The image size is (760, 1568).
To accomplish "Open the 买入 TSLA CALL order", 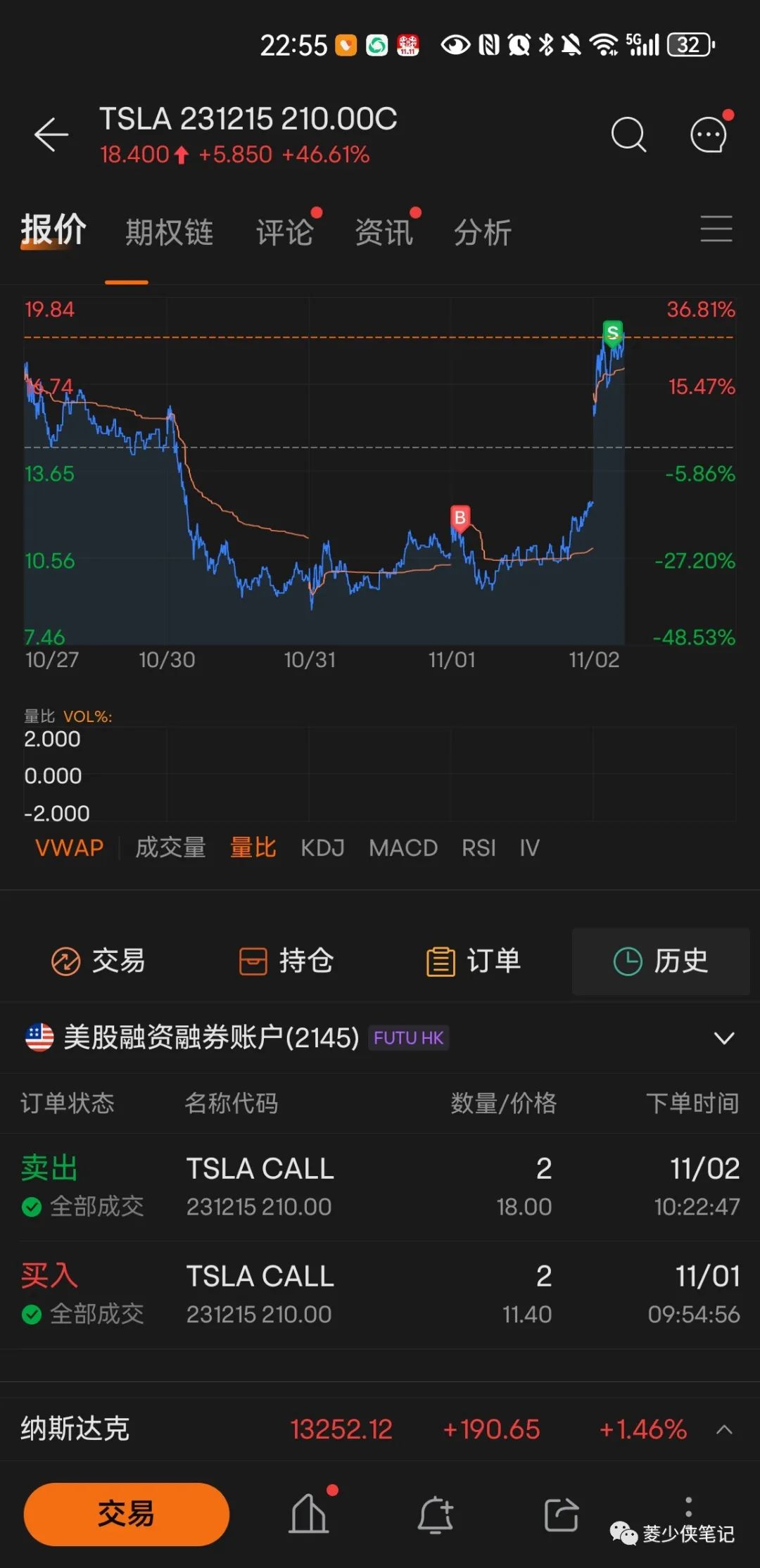I will pyautogui.click(x=380, y=1294).
